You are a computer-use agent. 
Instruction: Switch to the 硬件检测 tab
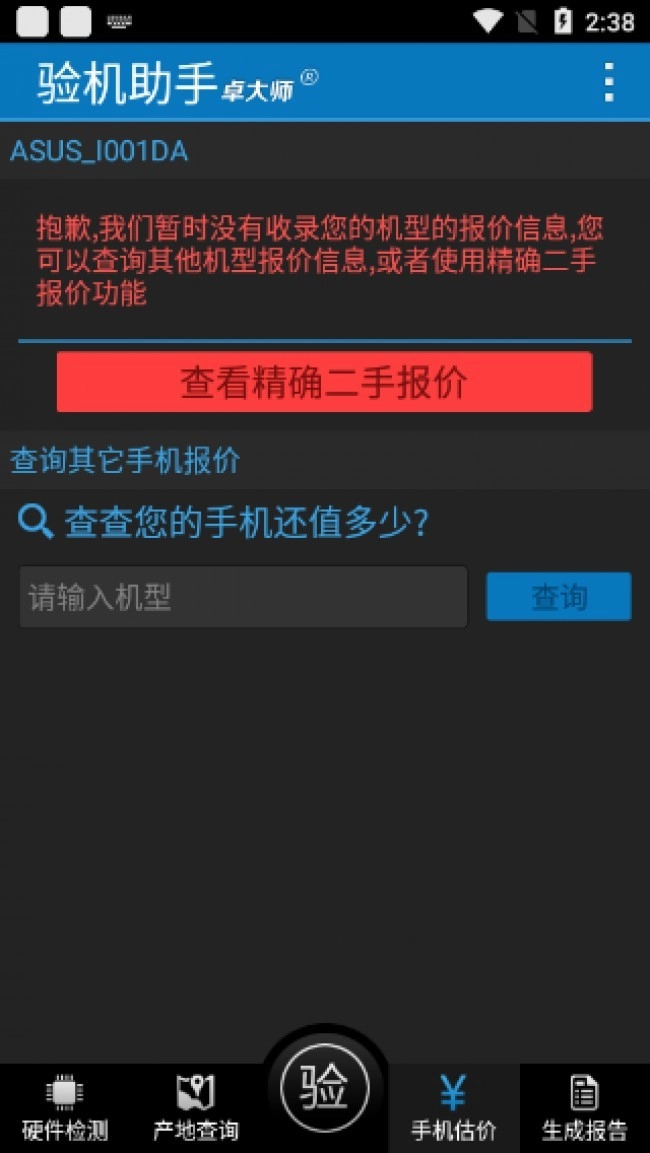coord(65,1108)
